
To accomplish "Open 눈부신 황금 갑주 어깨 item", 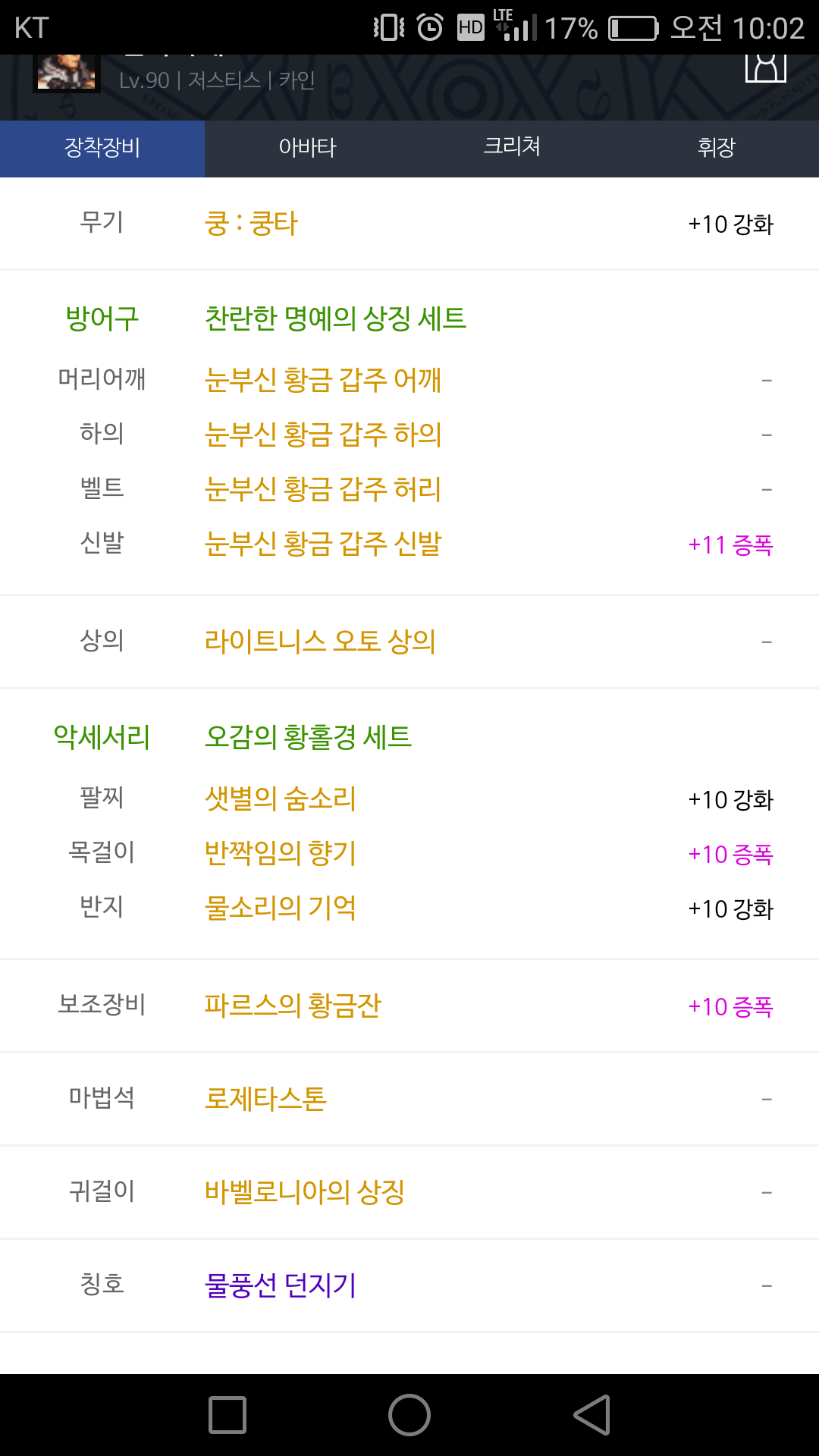I will 323,380.
